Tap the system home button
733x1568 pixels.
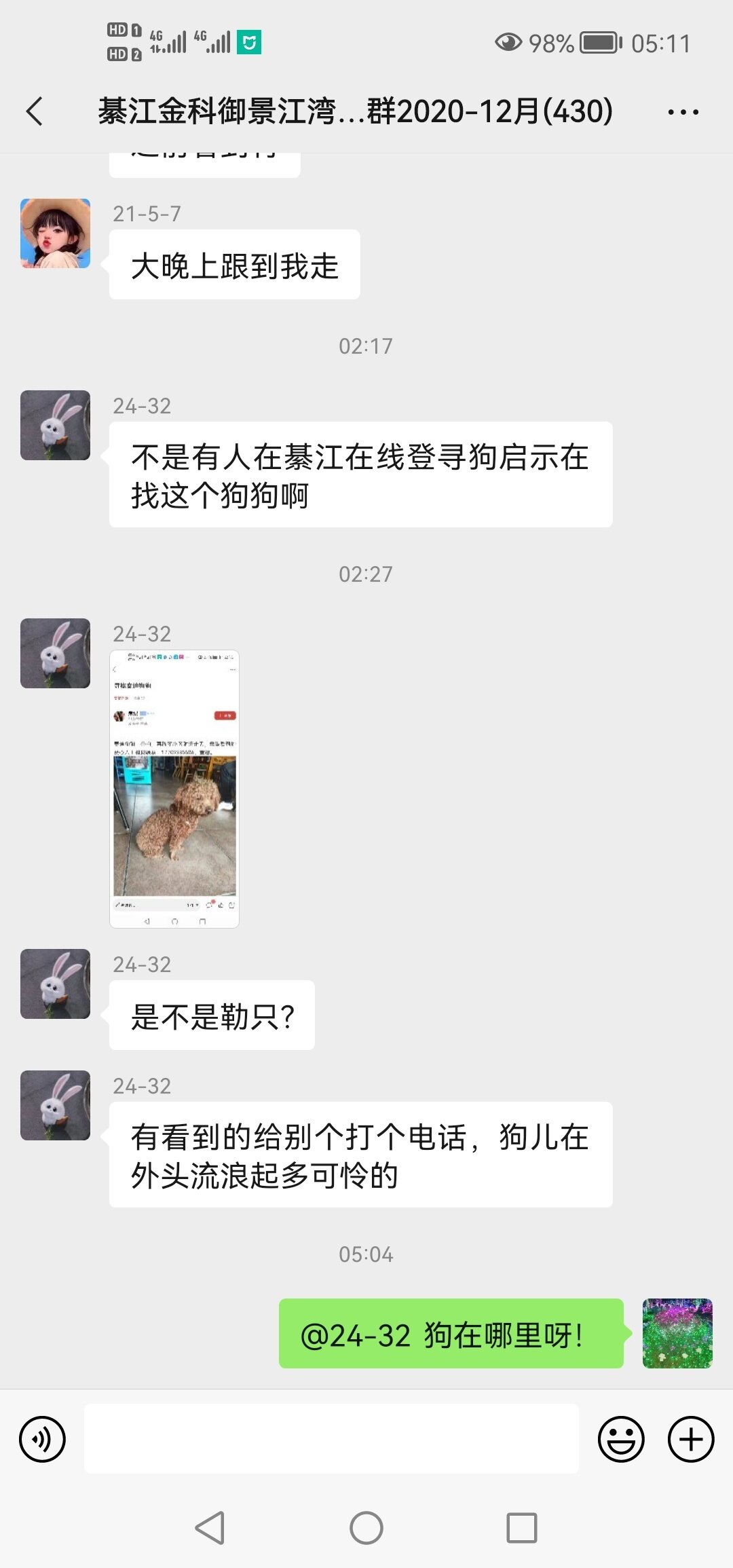click(x=366, y=1529)
